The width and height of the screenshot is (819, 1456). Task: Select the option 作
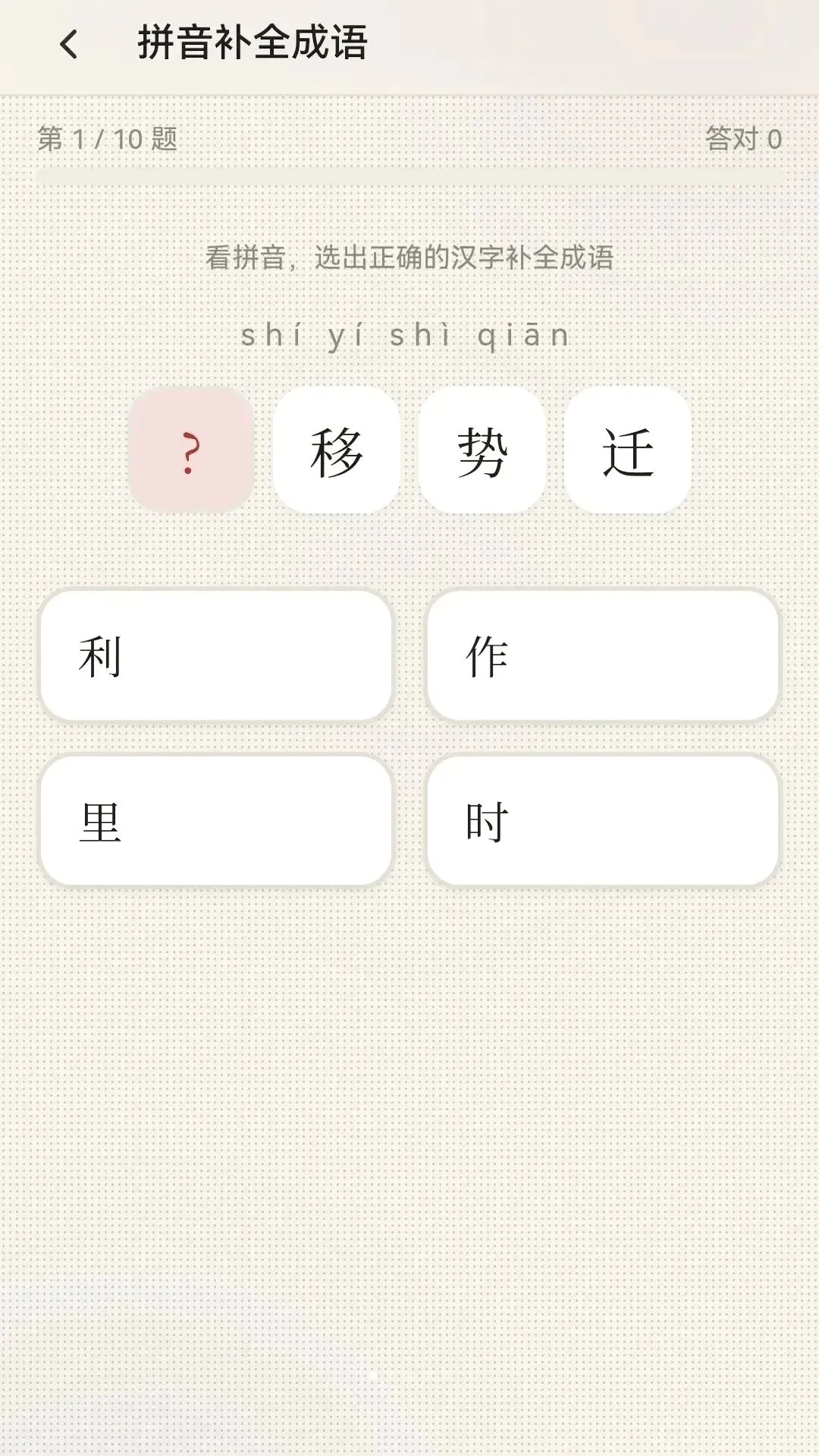point(603,656)
